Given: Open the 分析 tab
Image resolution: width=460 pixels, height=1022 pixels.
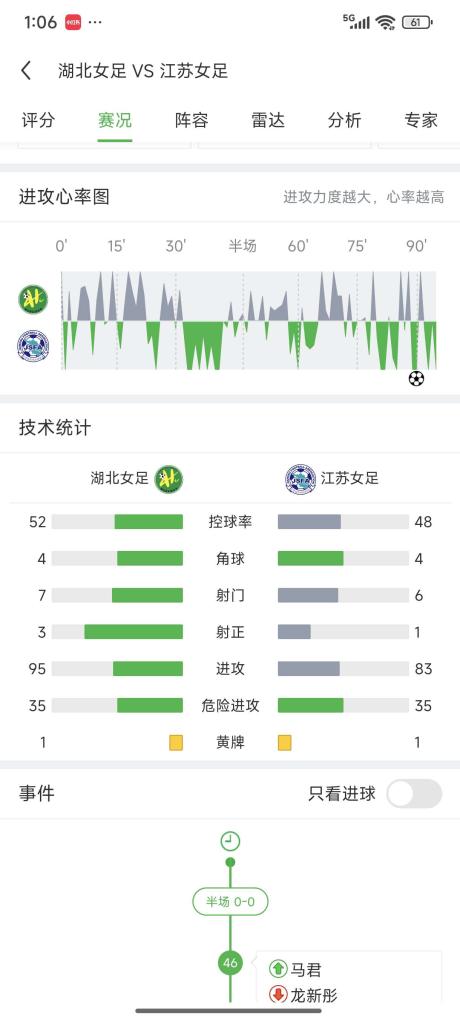Looking at the screenshot, I should [345, 121].
